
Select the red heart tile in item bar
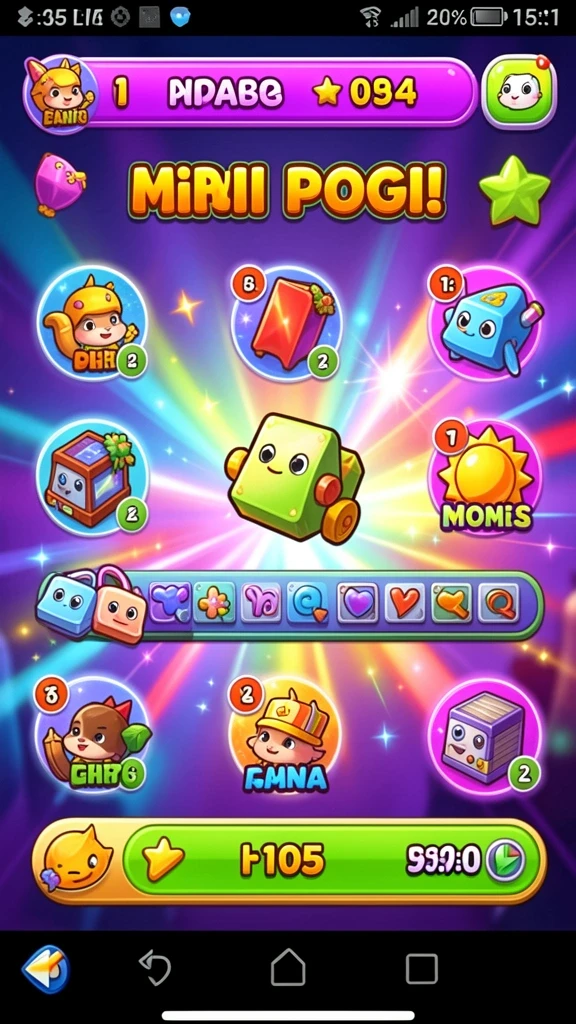(x=404, y=601)
